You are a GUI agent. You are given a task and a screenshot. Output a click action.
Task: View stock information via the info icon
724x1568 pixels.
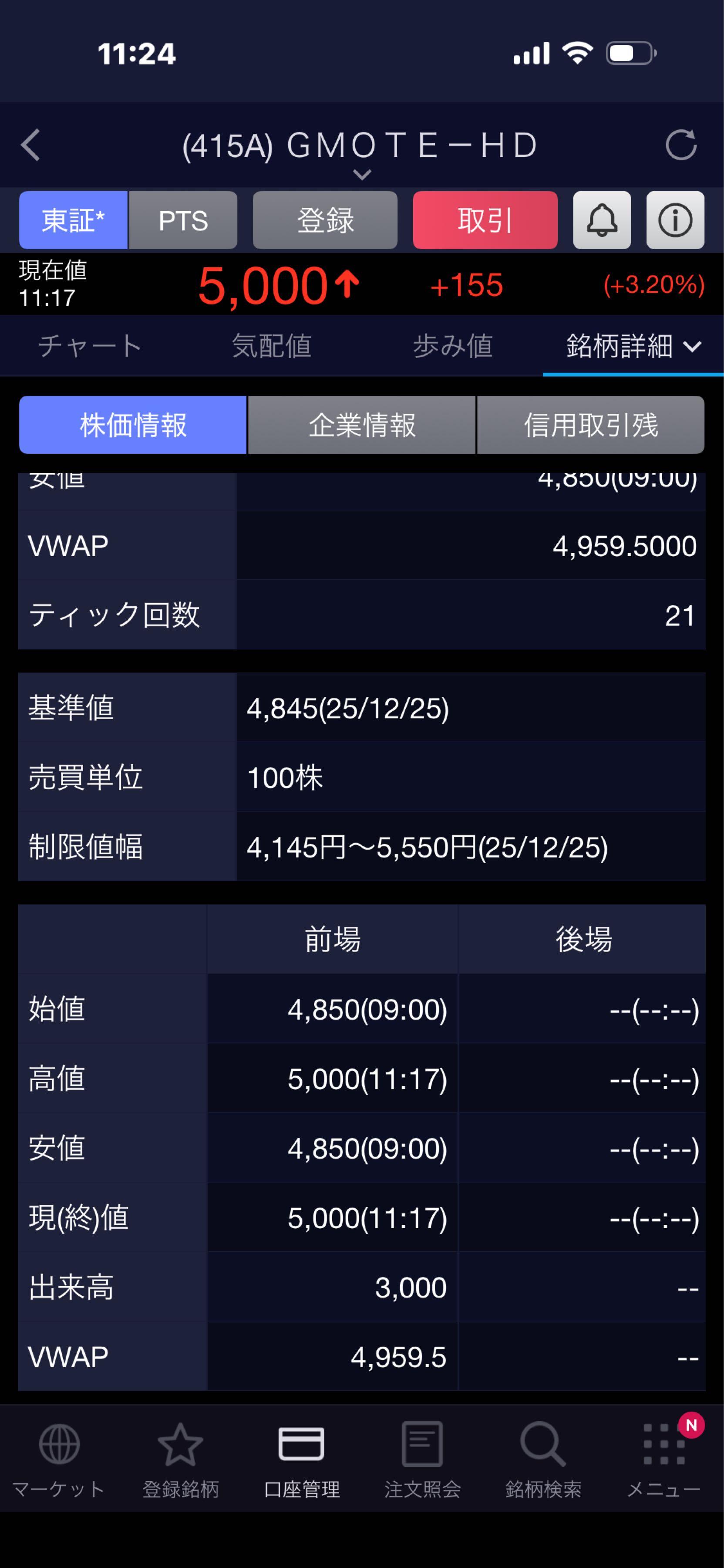tap(675, 220)
